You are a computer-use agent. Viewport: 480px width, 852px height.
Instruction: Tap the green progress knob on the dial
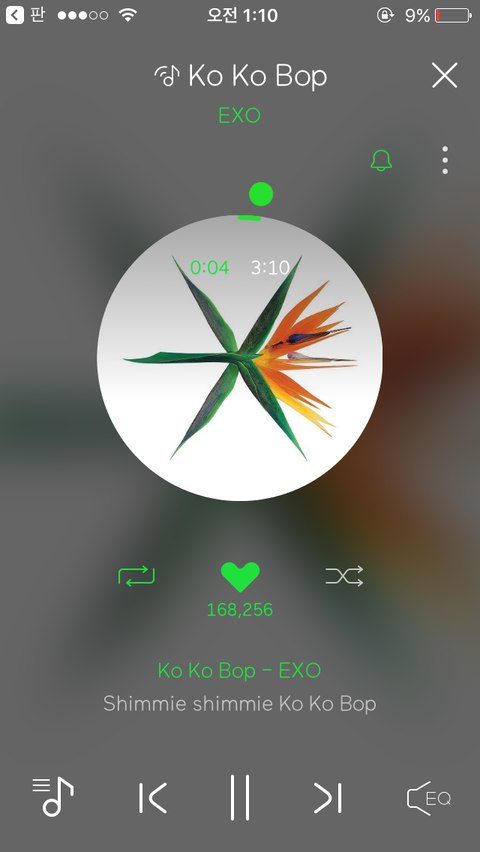pyautogui.click(x=261, y=194)
